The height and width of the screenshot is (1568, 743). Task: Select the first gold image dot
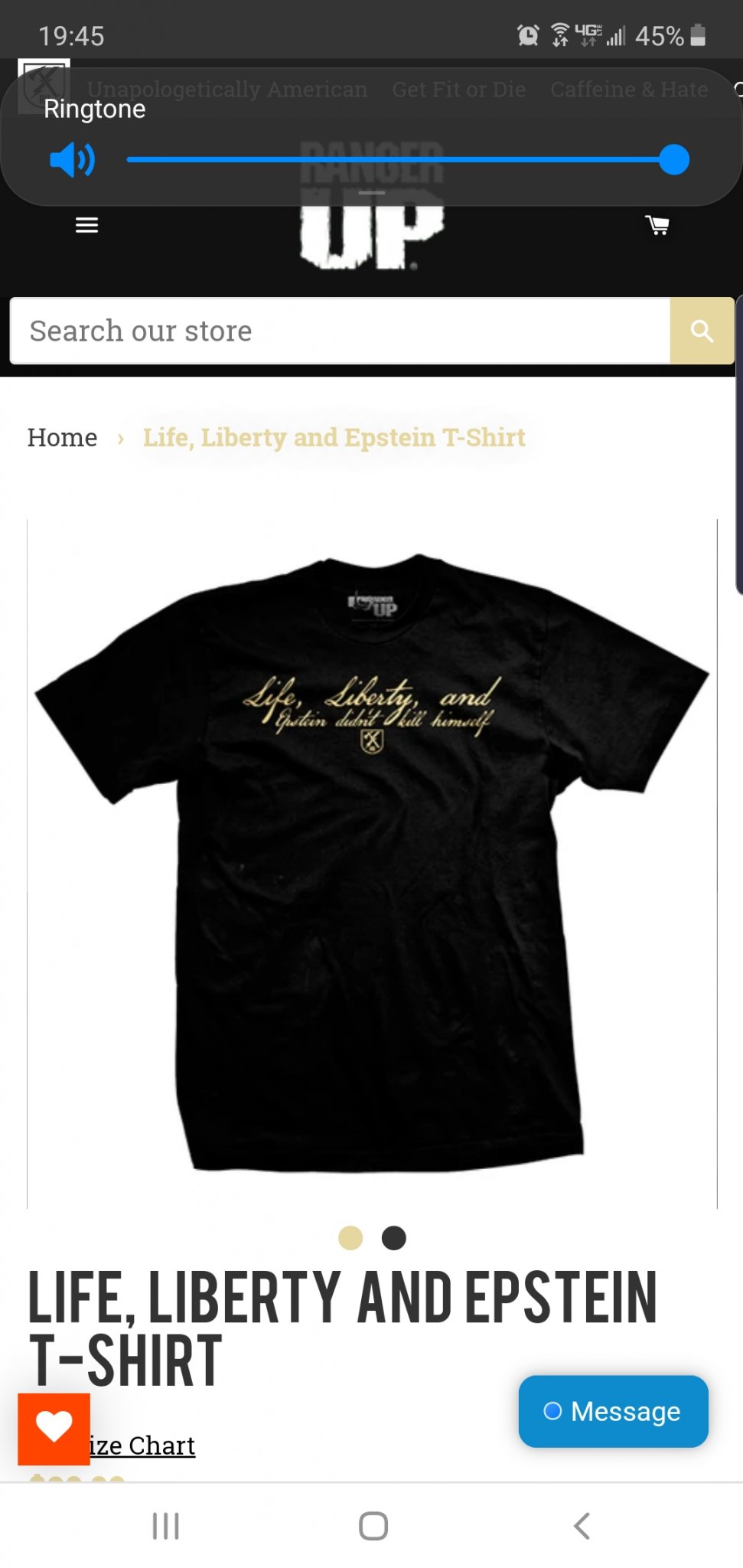[350, 1238]
